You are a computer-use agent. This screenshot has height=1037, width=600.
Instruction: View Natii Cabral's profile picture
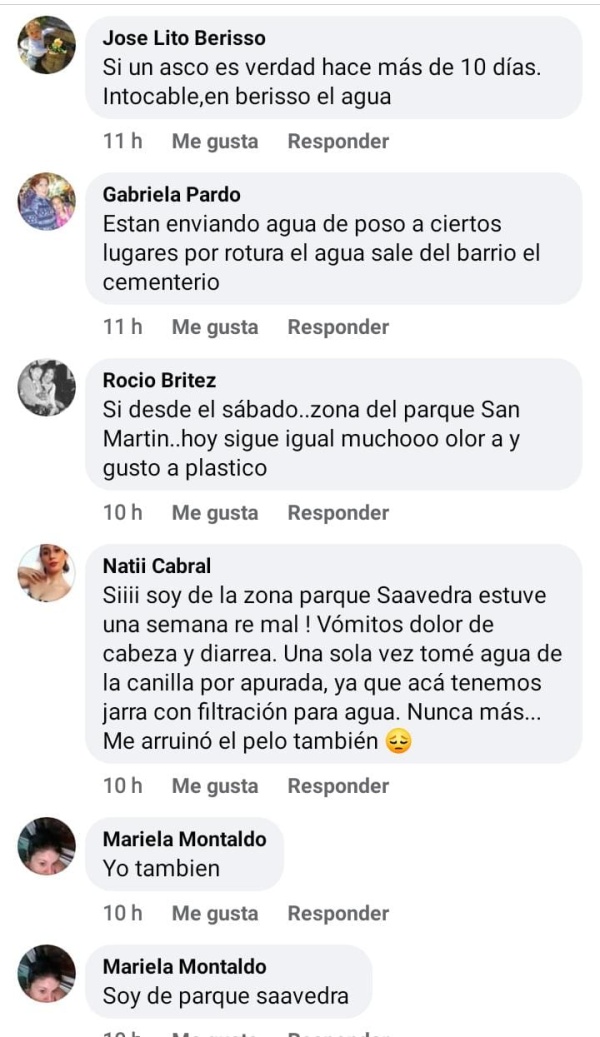(47, 573)
